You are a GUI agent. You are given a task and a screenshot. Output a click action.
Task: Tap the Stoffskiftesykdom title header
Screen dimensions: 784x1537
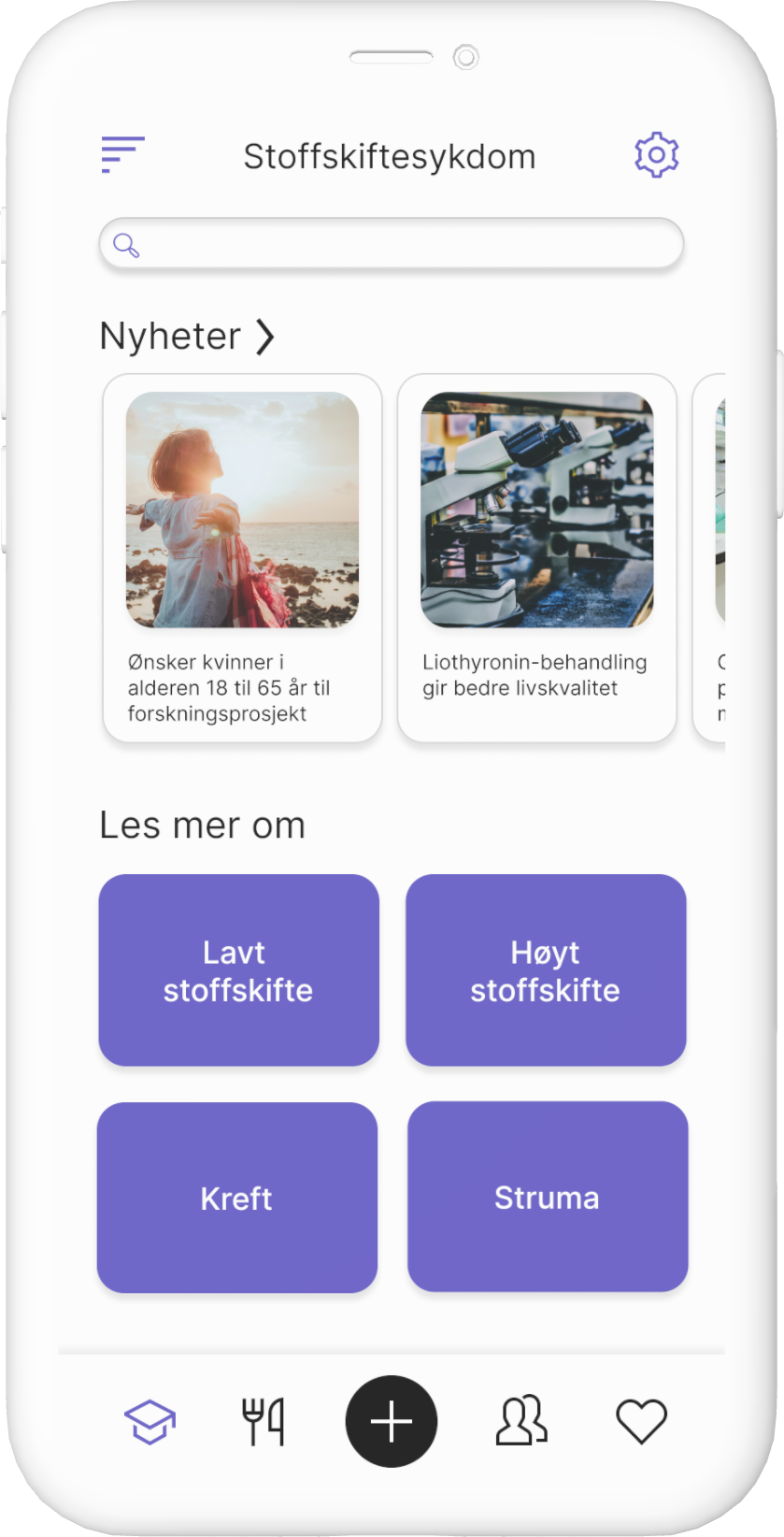pyautogui.click(x=390, y=155)
